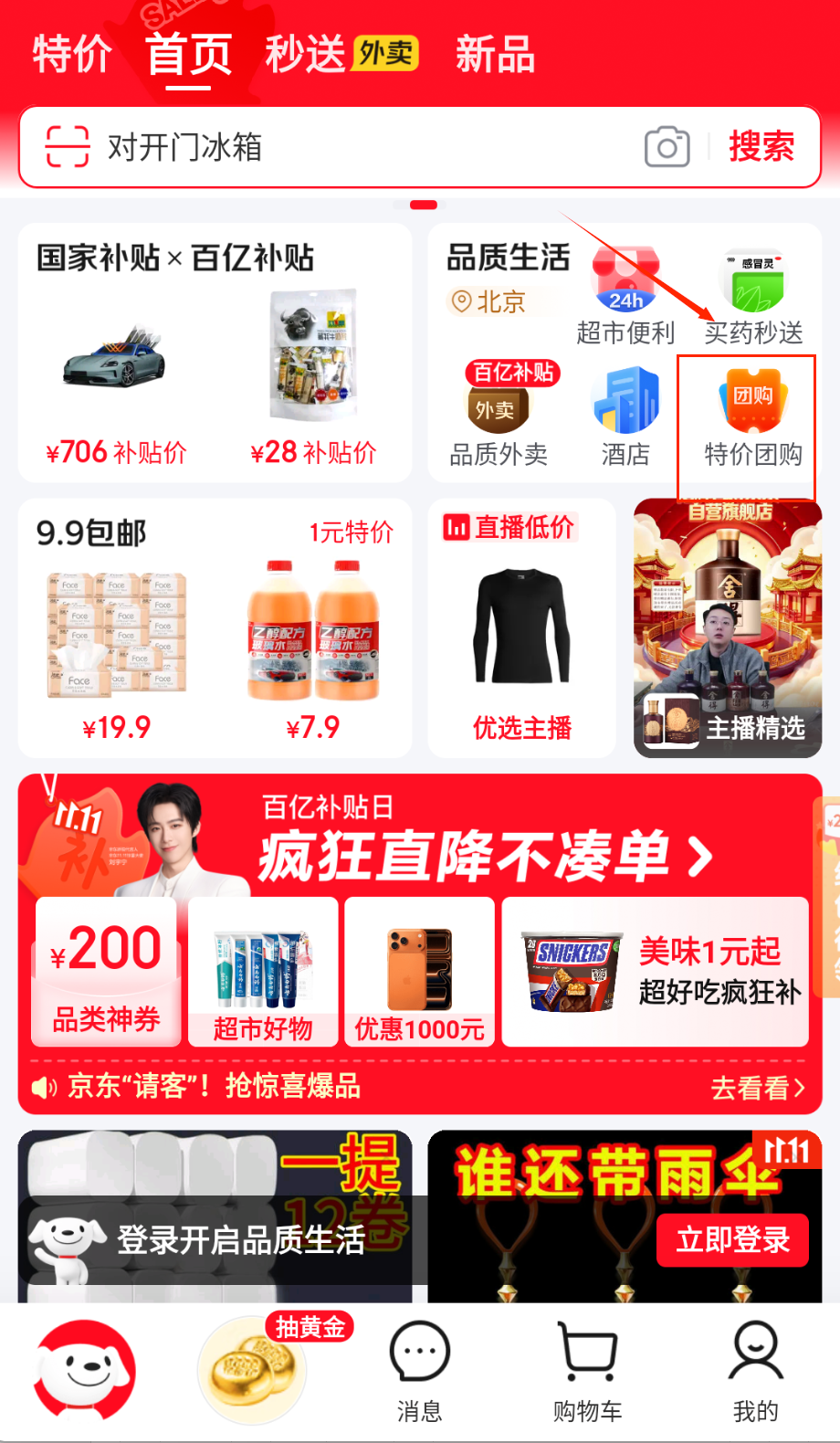This screenshot has width=840, height=1443.
Task: Open 特价团购 shortcut
Action: point(752,416)
